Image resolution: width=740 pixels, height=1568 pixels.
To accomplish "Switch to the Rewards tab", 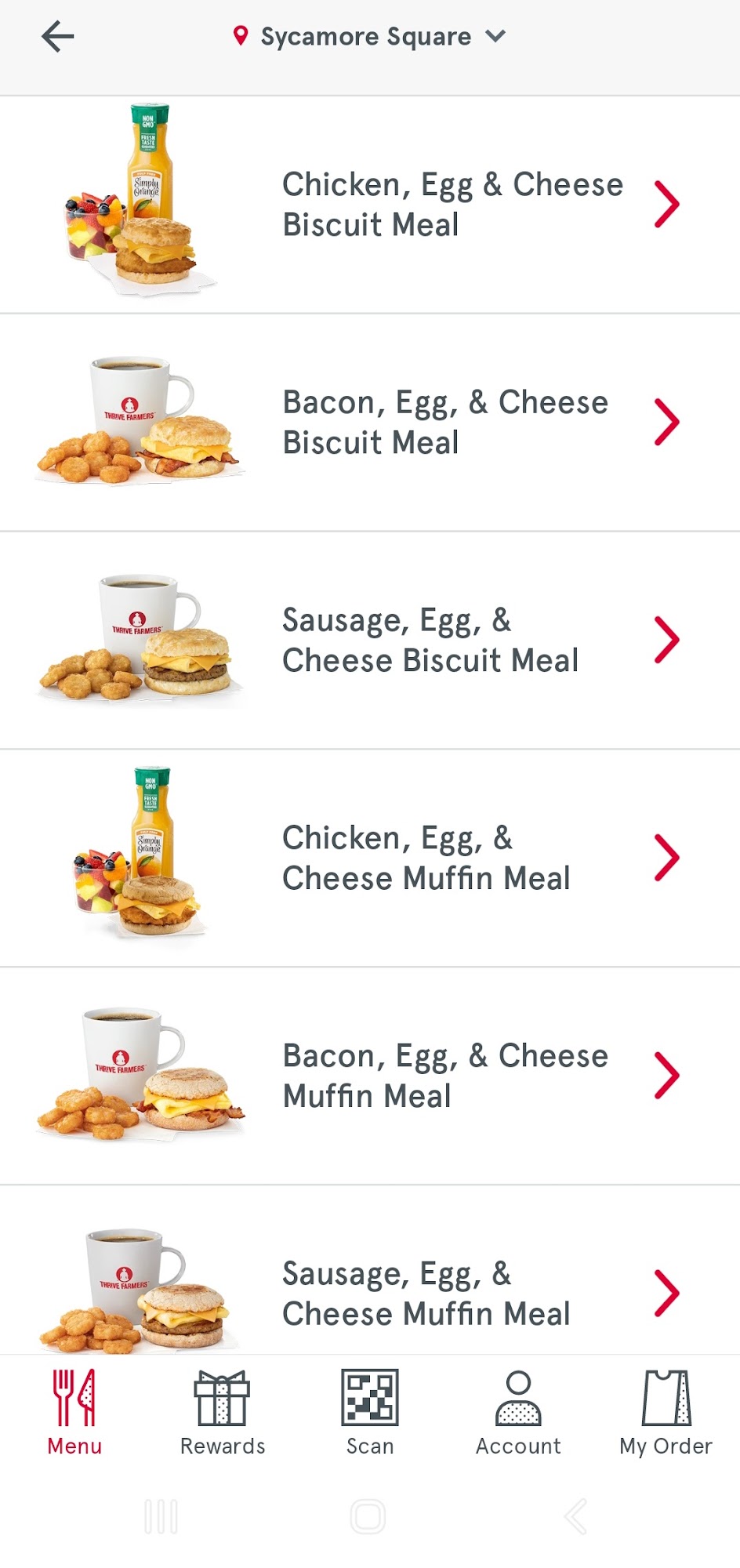I will point(223,1413).
